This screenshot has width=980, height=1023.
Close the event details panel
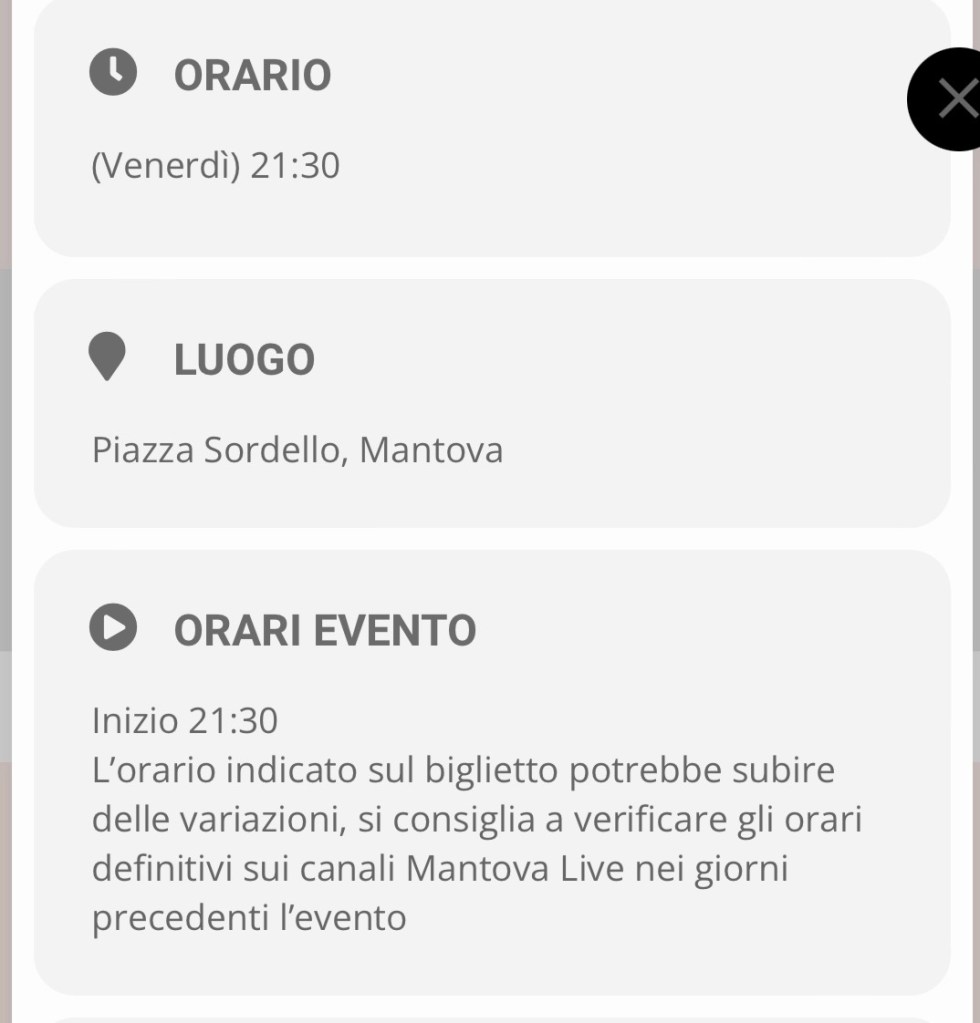pyautogui.click(x=953, y=99)
